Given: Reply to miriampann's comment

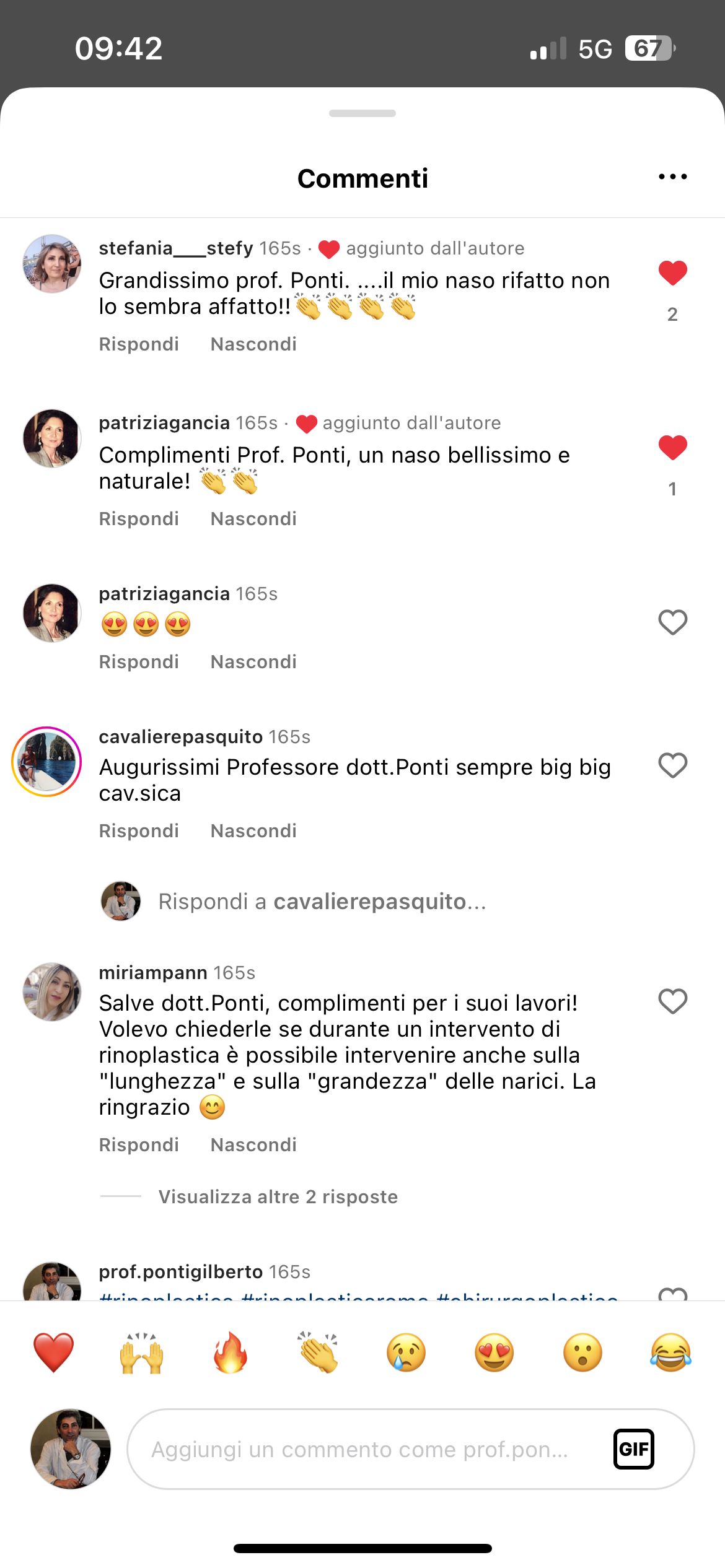Looking at the screenshot, I should tap(139, 1145).
